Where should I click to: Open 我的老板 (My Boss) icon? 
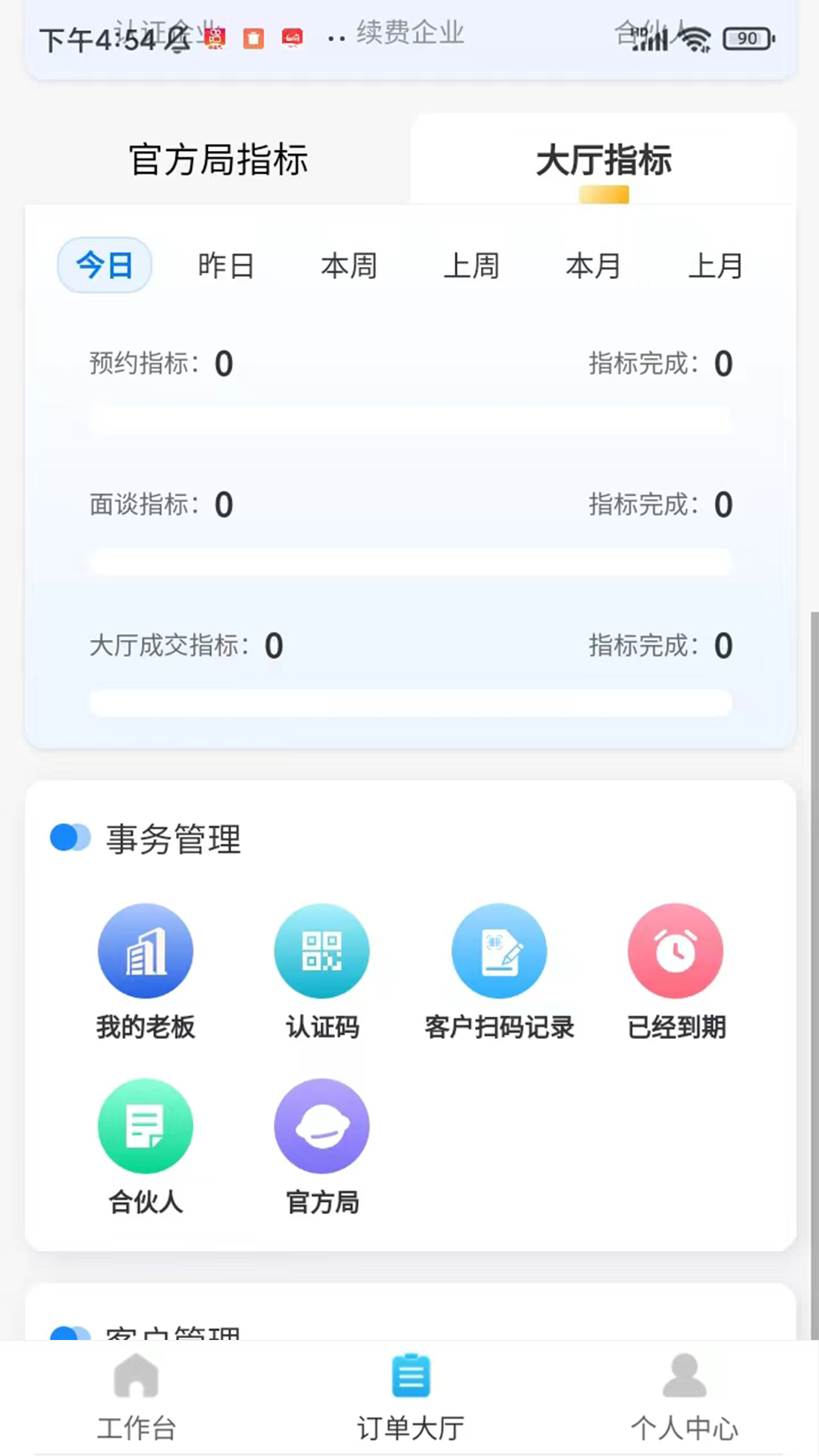click(146, 950)
